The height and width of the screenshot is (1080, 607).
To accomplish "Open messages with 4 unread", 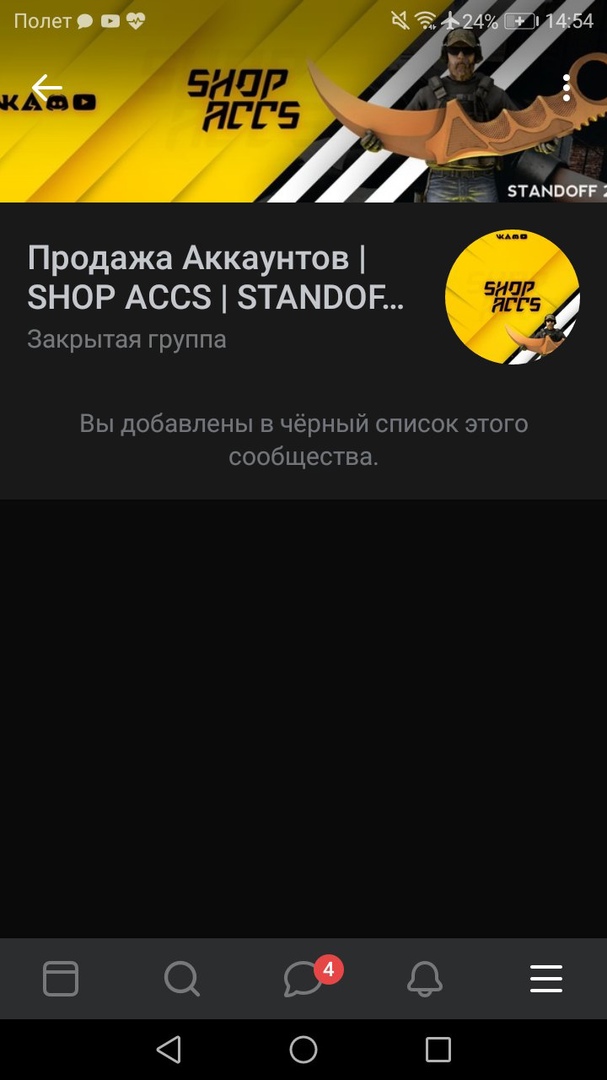I will coord(304,978).
